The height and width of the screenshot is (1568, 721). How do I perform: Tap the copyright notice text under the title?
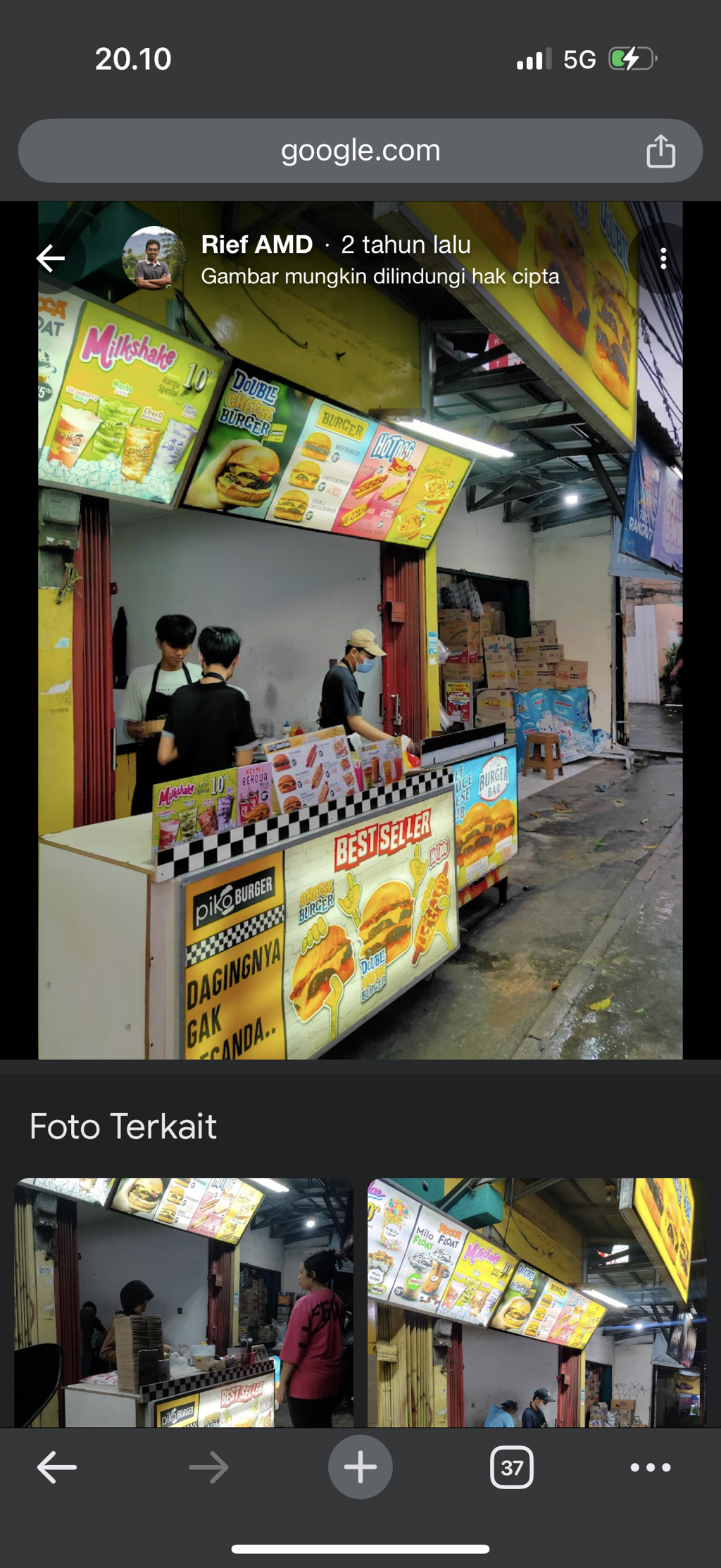coord(380,277)
